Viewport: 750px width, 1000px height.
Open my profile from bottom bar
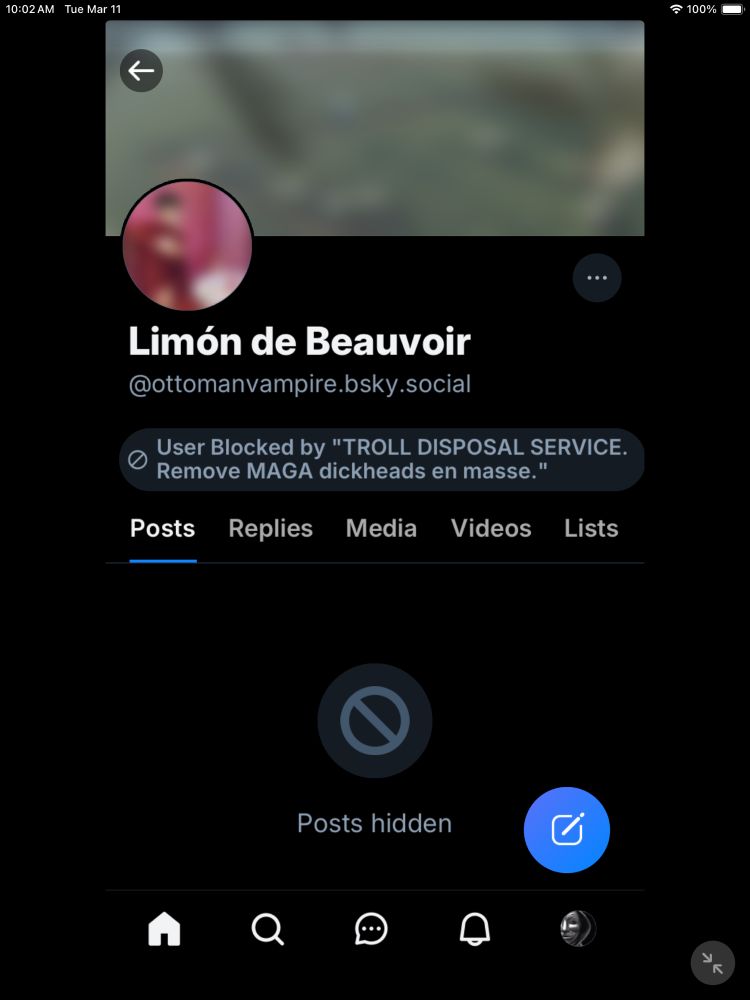(578, 929)
